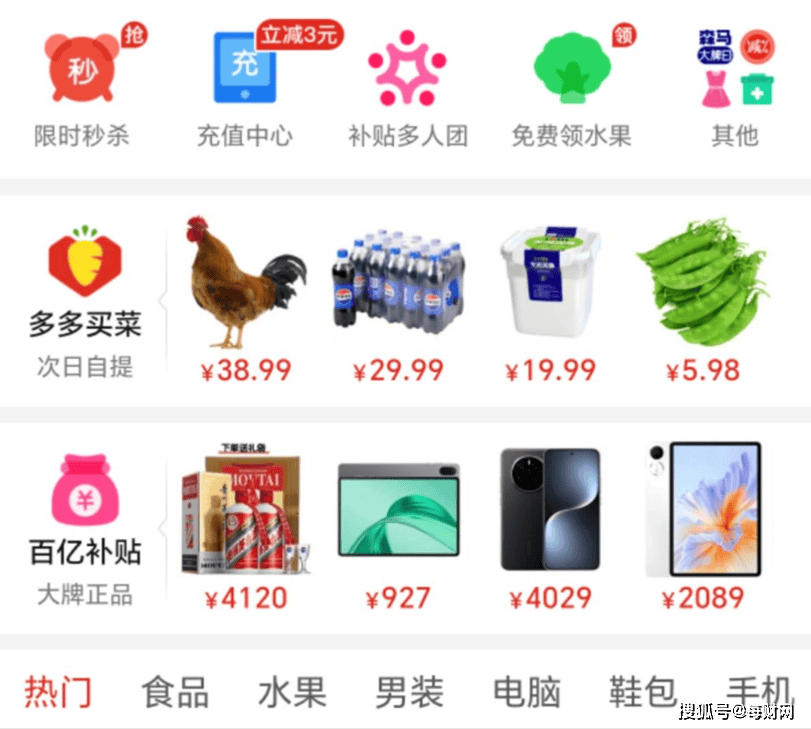View the white tablet priced ¥2089

point(703,527)
